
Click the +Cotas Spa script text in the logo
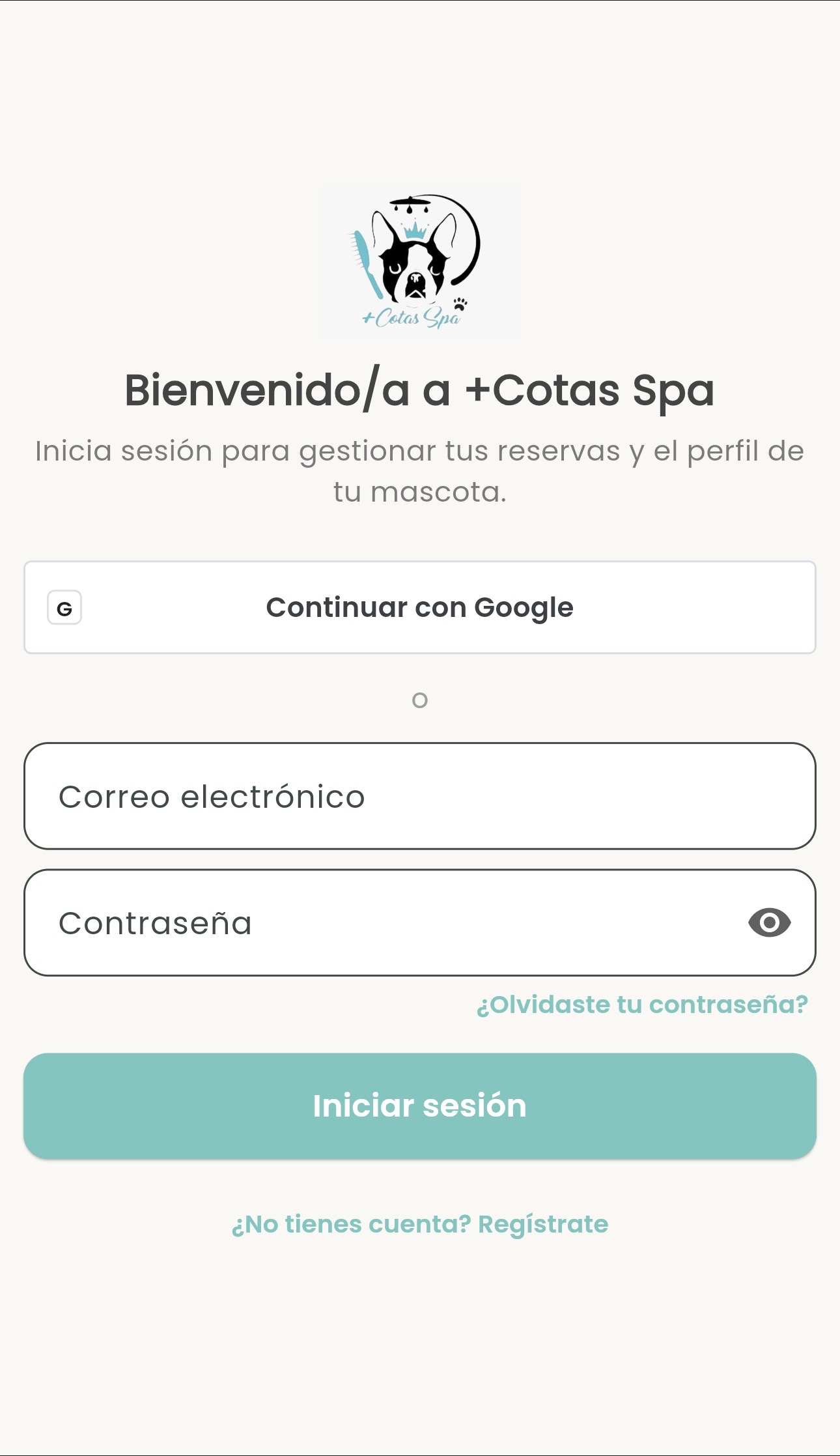coord(412,317)
